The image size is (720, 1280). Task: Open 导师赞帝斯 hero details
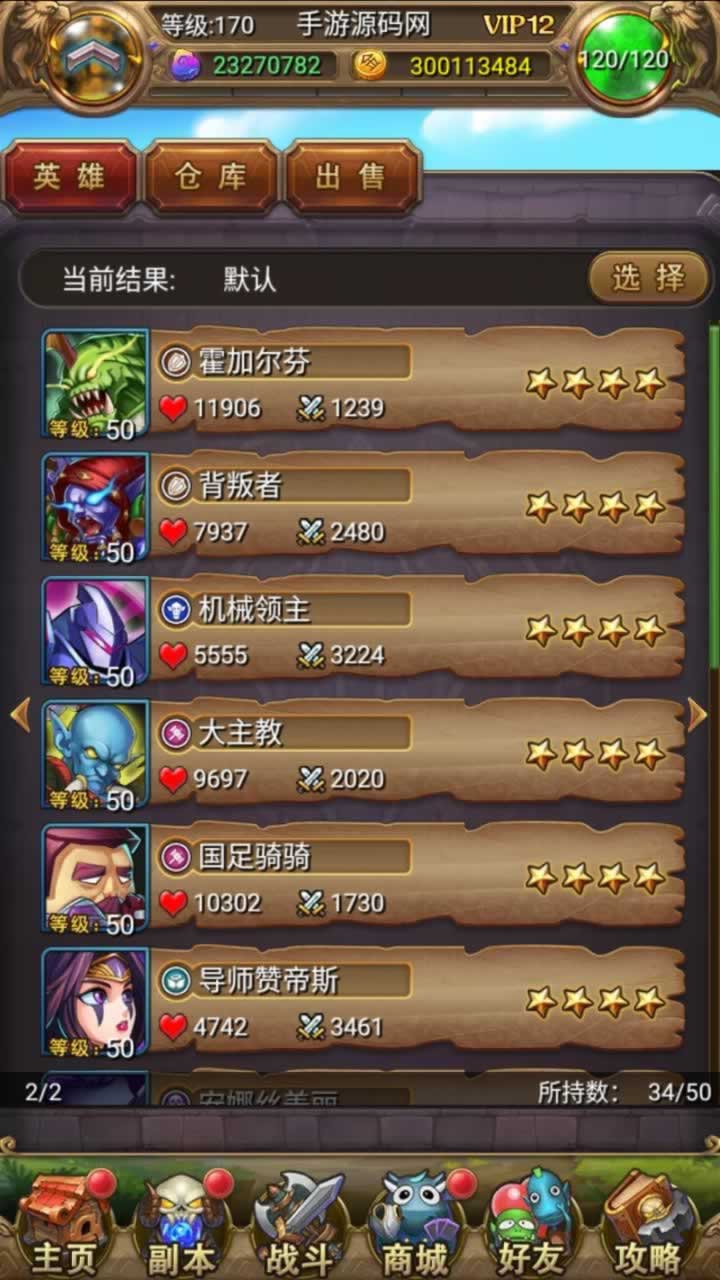(x=400, y=1003)
